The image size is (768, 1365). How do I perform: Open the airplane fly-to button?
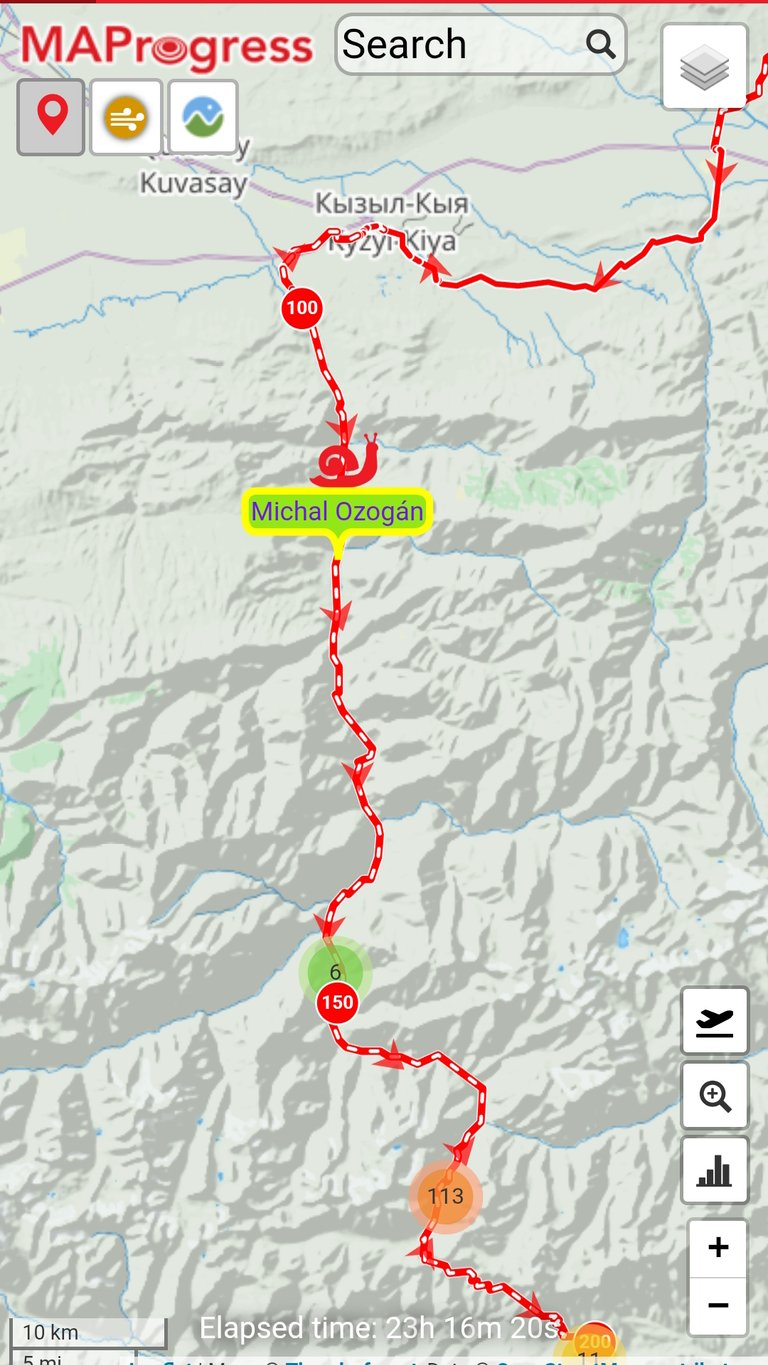[x=715, y=1021]
